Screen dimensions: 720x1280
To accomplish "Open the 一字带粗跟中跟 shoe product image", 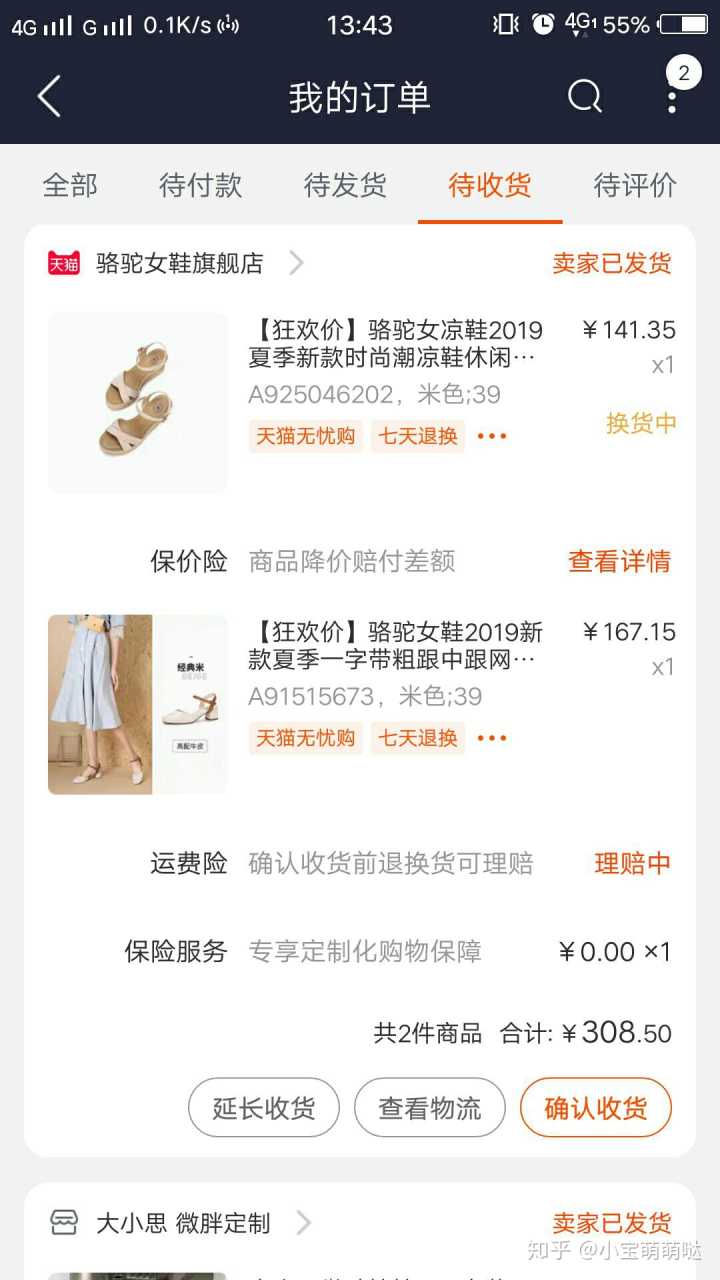I will [x=138, y=704].
